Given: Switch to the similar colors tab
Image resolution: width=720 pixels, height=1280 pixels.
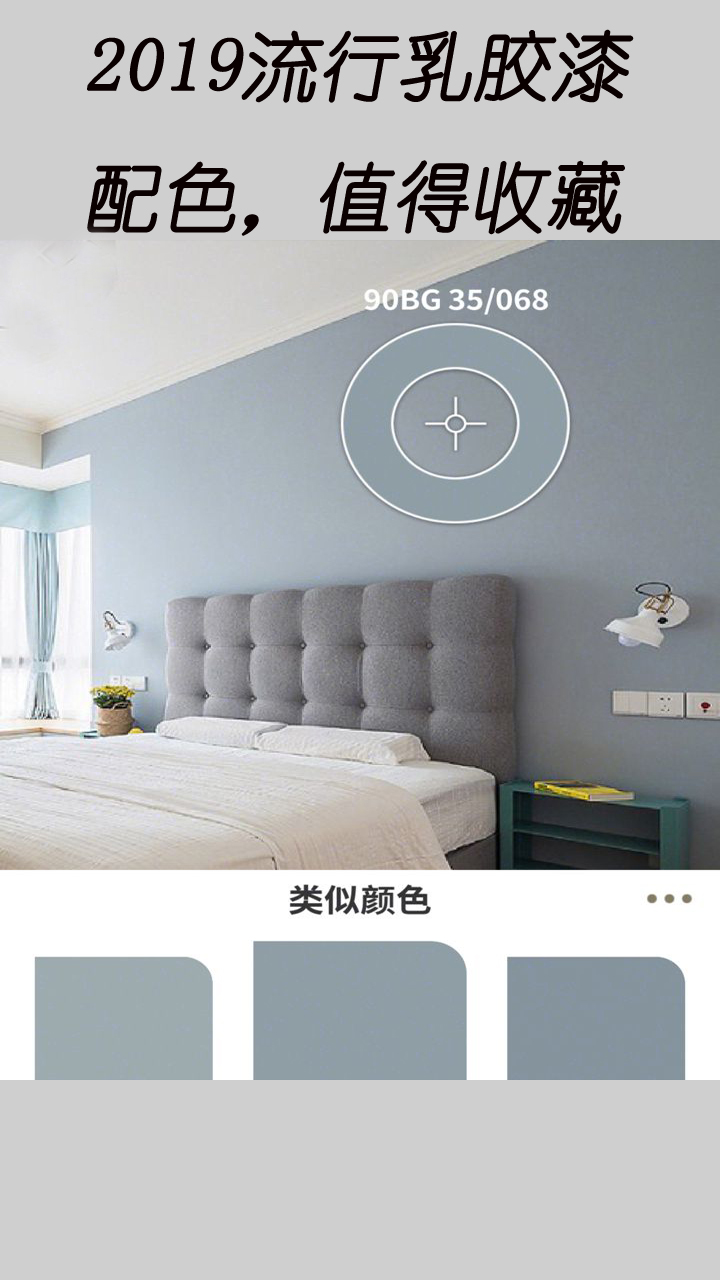Looking at the screenshot, I should 360,900.
